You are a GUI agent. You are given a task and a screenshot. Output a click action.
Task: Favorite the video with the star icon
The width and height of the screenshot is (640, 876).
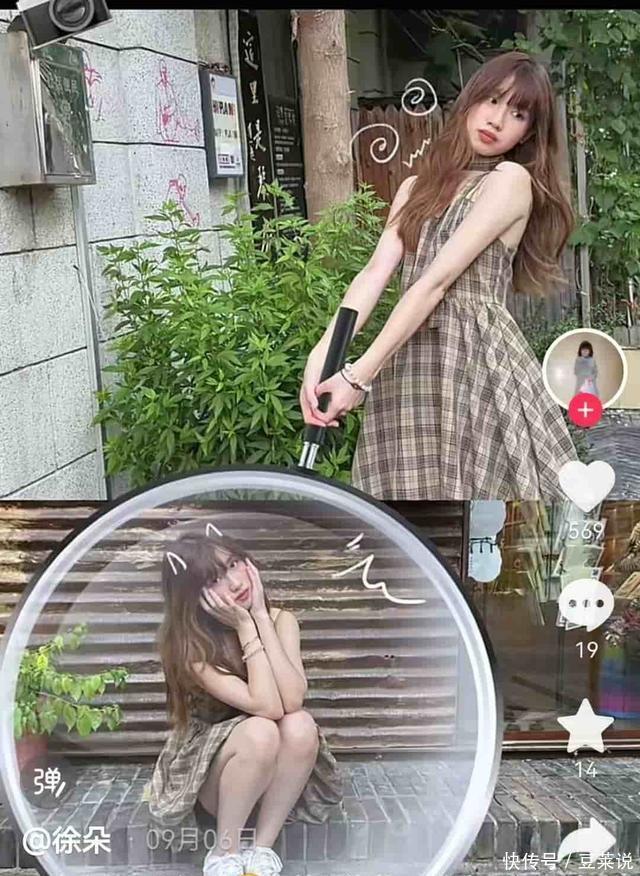point(585,728)
